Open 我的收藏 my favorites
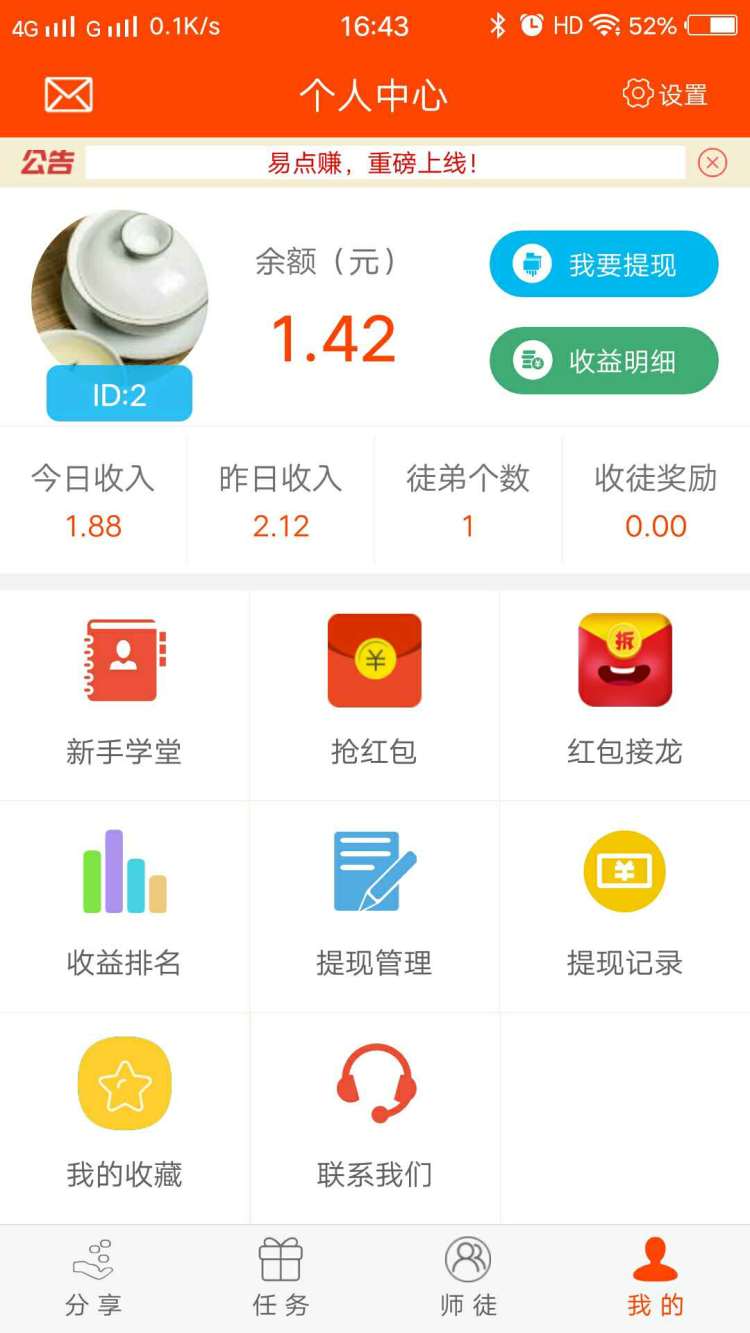750x1333 pixels. coord(124,1118)
